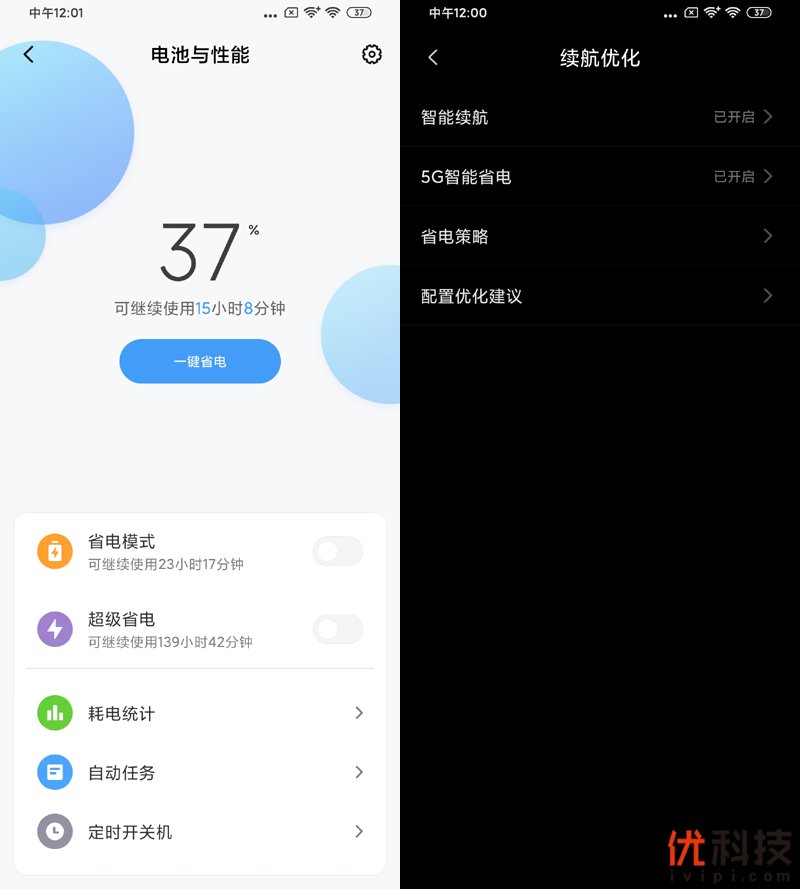The height and width of the screenshot is (889, 800).
Task: Open the 智能续航 settings entry
Action: pos(600,117)
